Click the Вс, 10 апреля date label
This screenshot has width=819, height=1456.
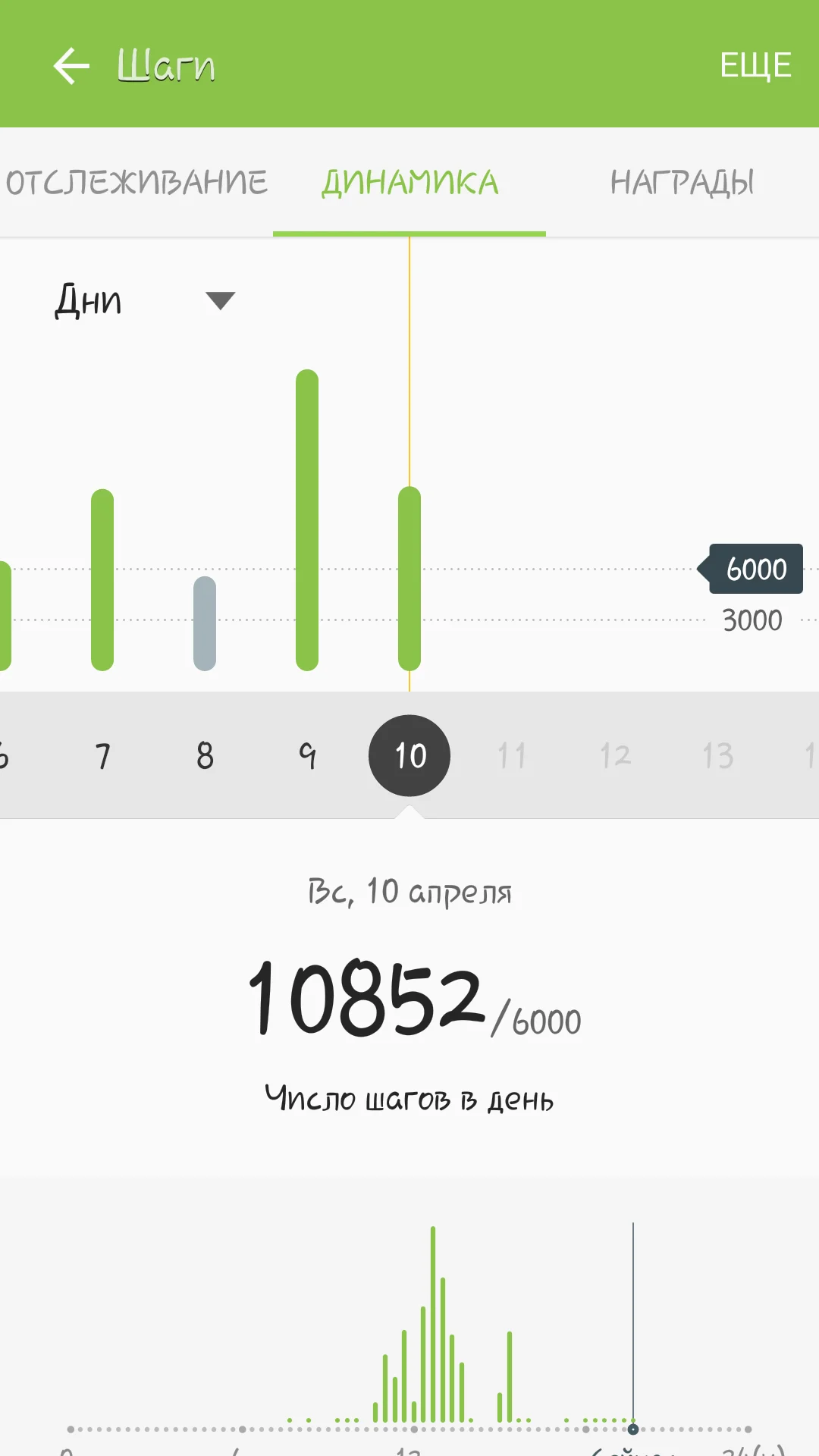point(409,891)
